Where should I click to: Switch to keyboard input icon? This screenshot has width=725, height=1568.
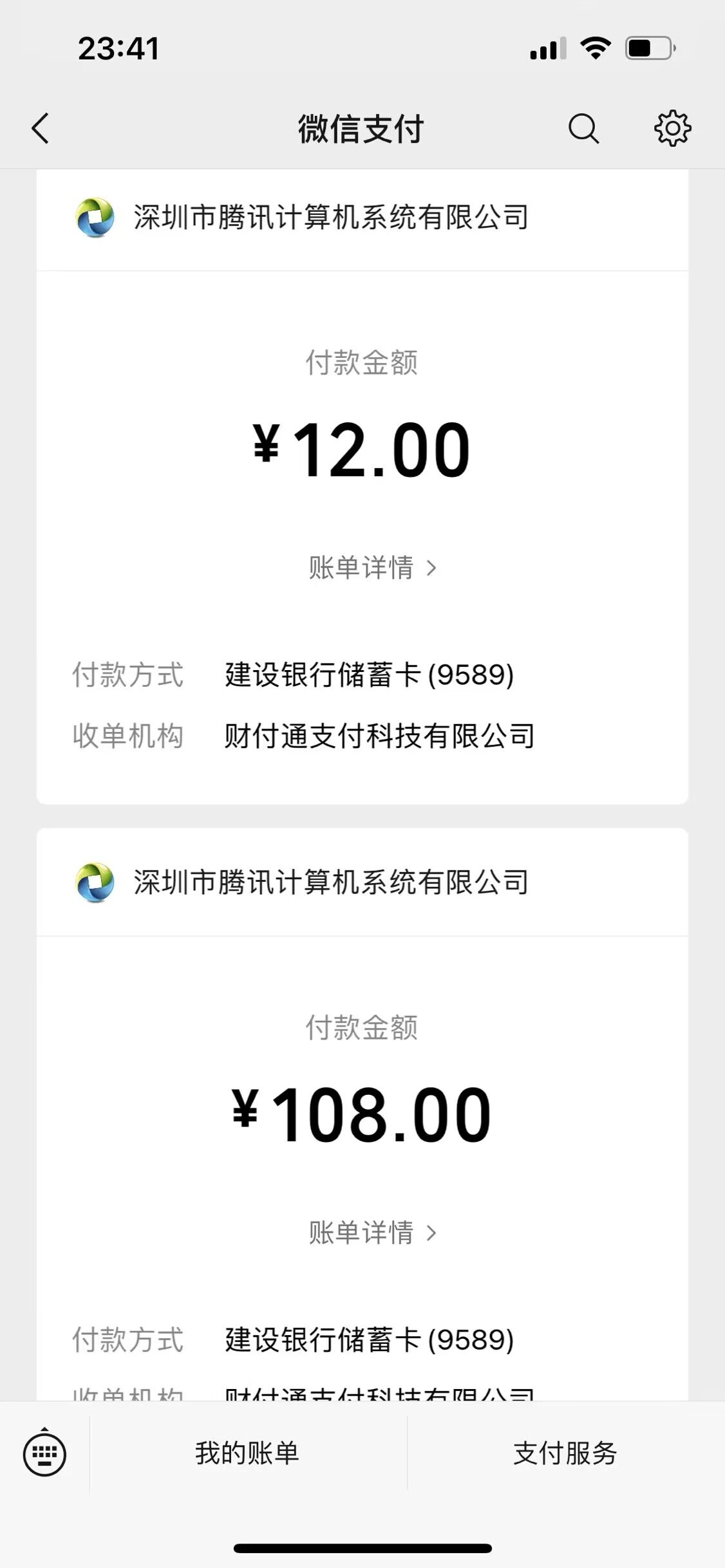point(44,1453)
